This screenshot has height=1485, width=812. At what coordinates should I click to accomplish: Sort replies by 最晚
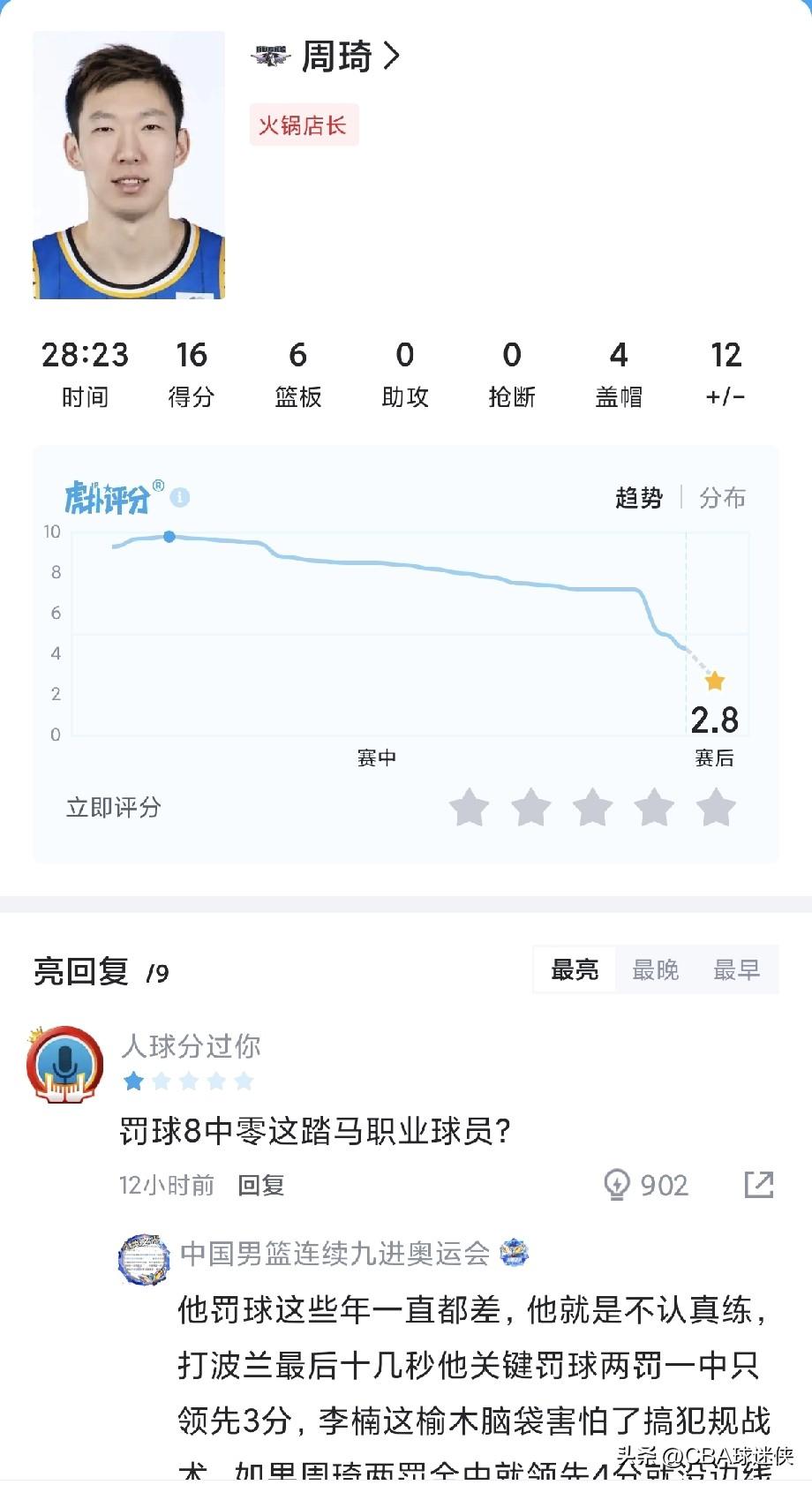655,970
